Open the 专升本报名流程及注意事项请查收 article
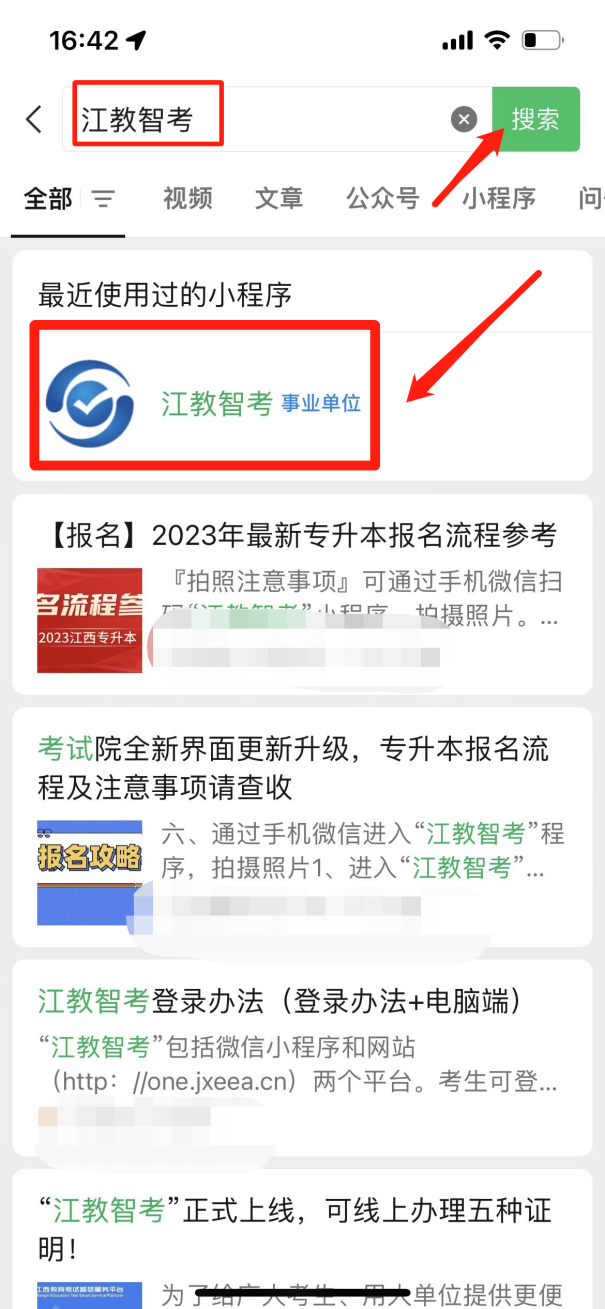 [294, 767]
